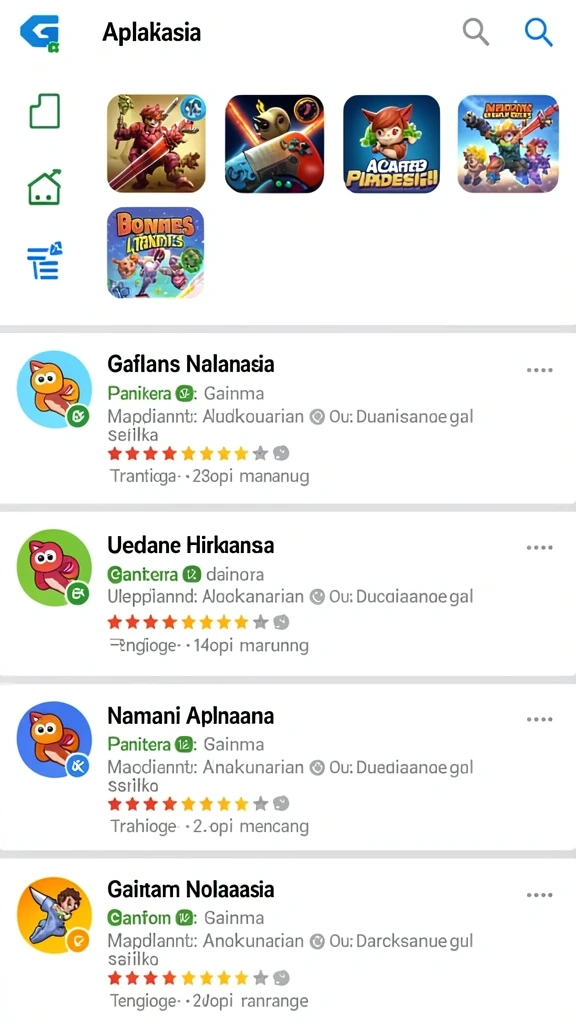Open the overflow menu for Gaflans Nalanasia
The width and height of the screenshot is (576, 1024).
[x=539, y=370]
